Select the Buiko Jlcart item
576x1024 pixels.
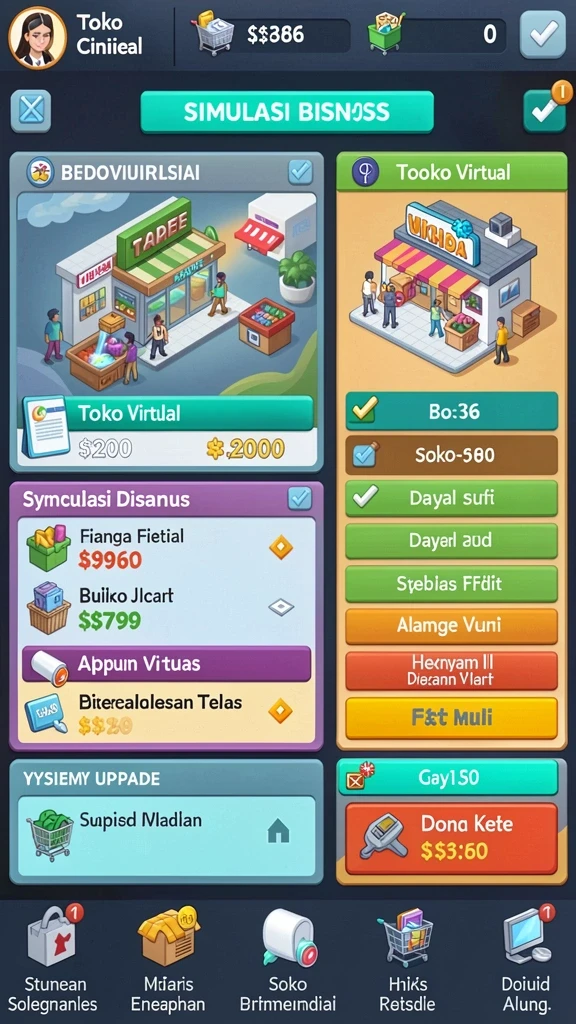coord(166,607)
